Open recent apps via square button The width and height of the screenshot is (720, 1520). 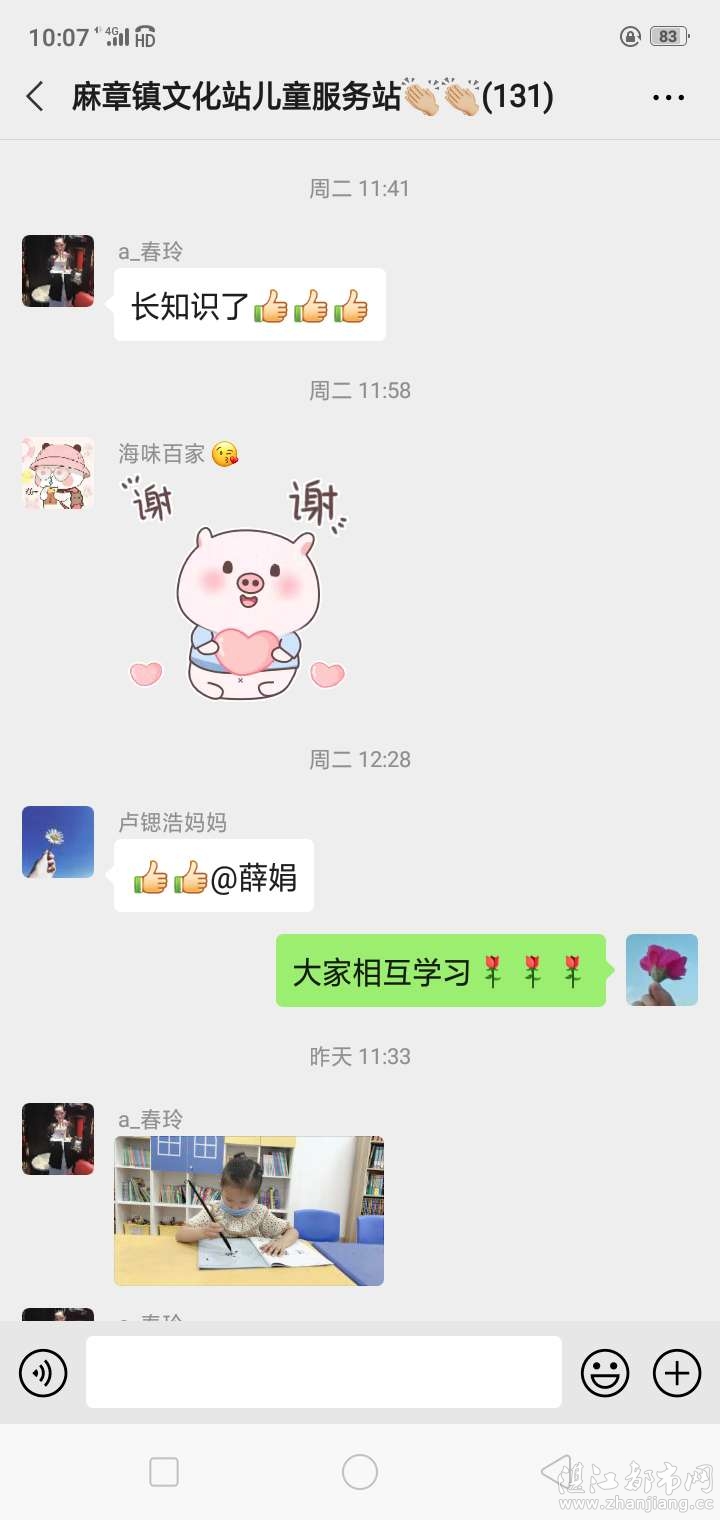point(164,1472)
